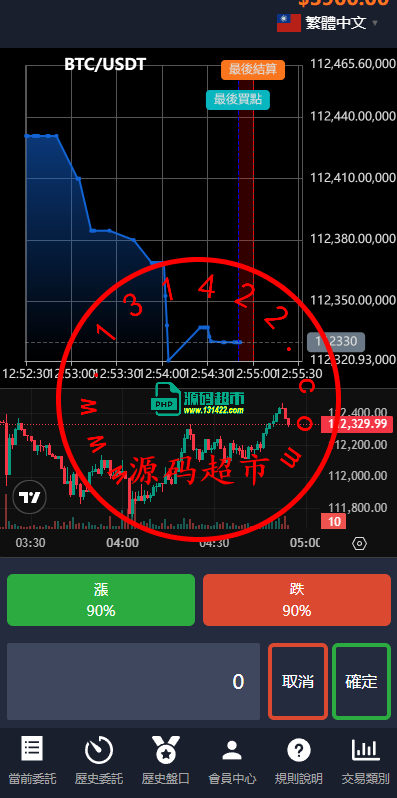
Task: Open the 繁體中文 language dropdown
Action: point(328,22)
